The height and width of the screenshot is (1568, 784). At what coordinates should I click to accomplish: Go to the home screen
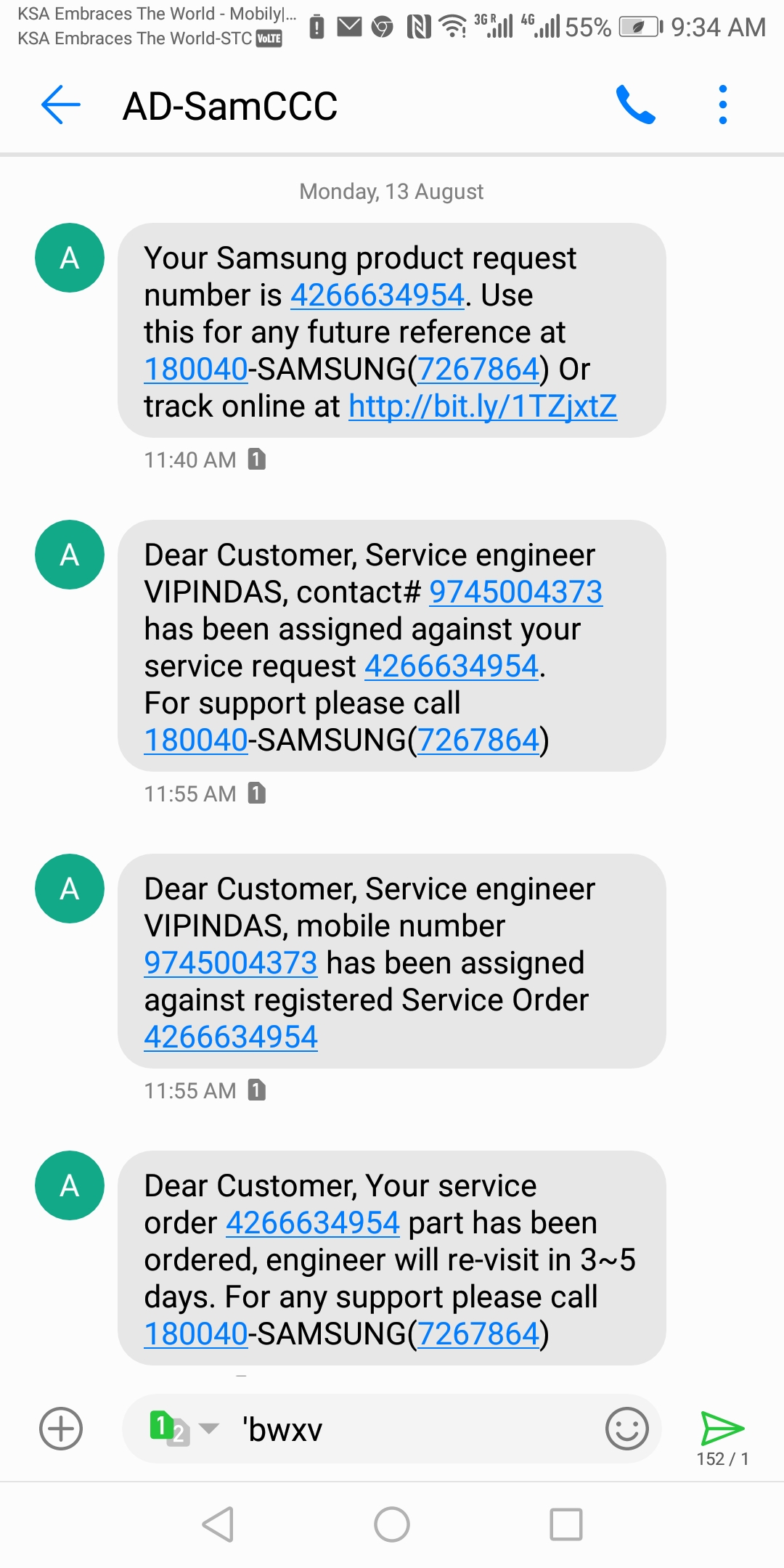(392, 1524)
